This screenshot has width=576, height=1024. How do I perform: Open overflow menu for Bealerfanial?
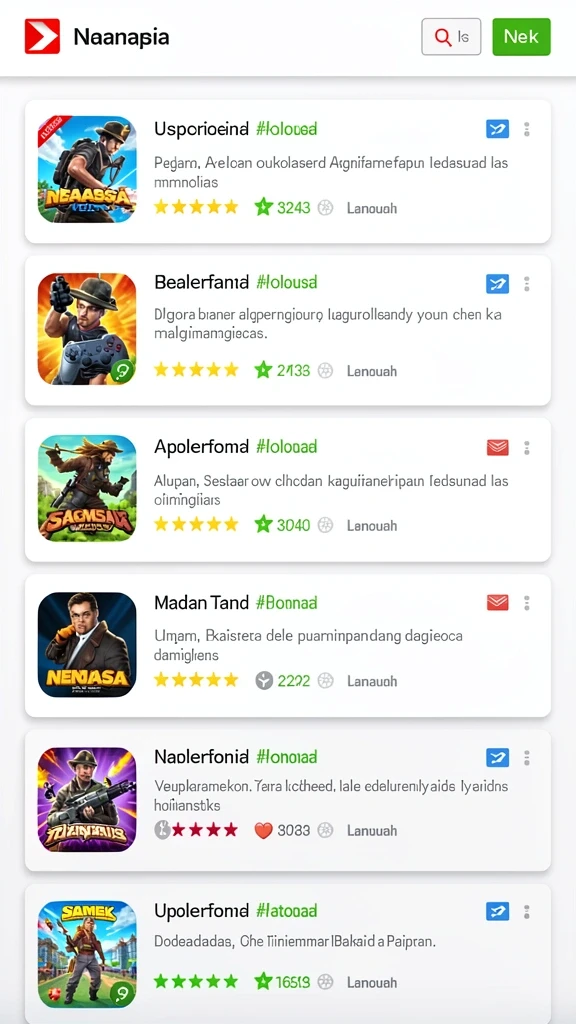coord(527,283)
